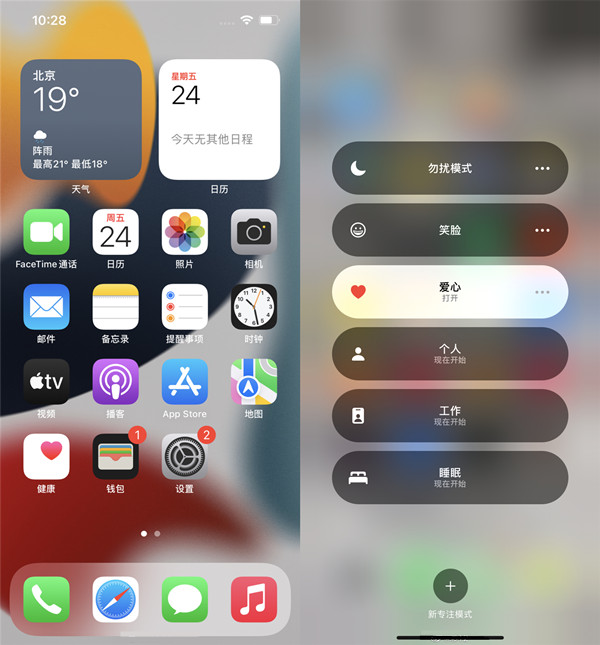The height and width of the screenshot is (645, 600).
Task: Turn off the 爱心 focus mode
Action: click(440, 292)
